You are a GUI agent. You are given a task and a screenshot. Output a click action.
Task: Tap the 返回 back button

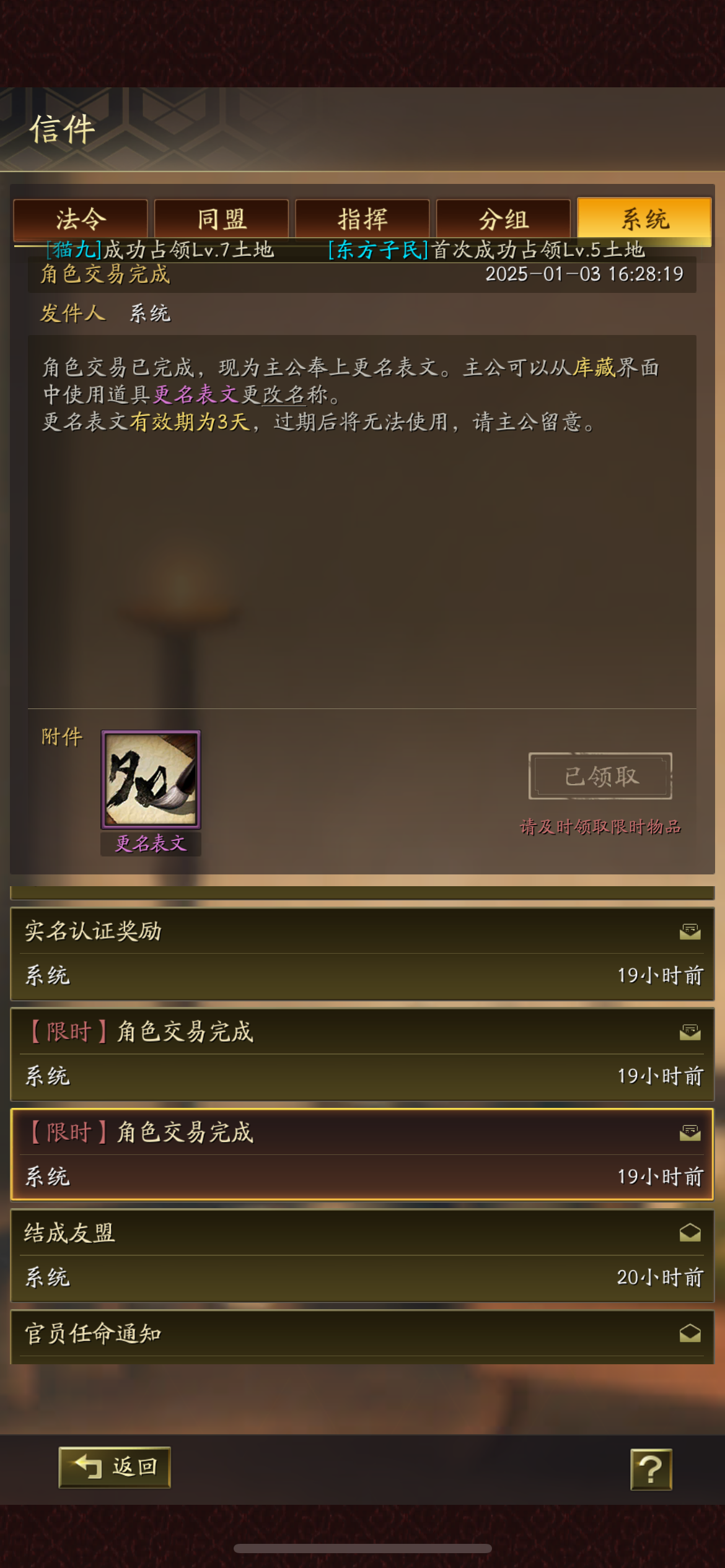115,1467
